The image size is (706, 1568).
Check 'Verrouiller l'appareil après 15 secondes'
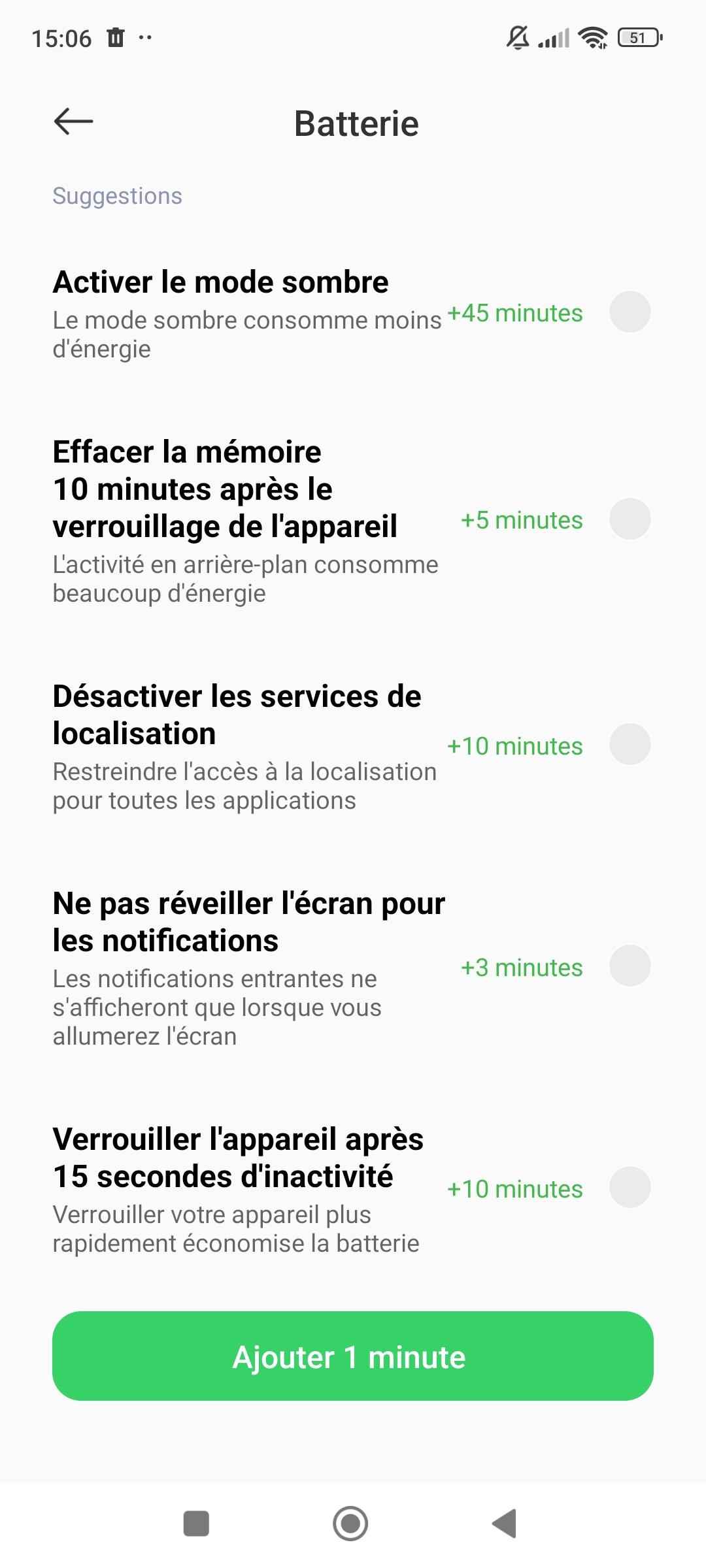click(631, 1189)
